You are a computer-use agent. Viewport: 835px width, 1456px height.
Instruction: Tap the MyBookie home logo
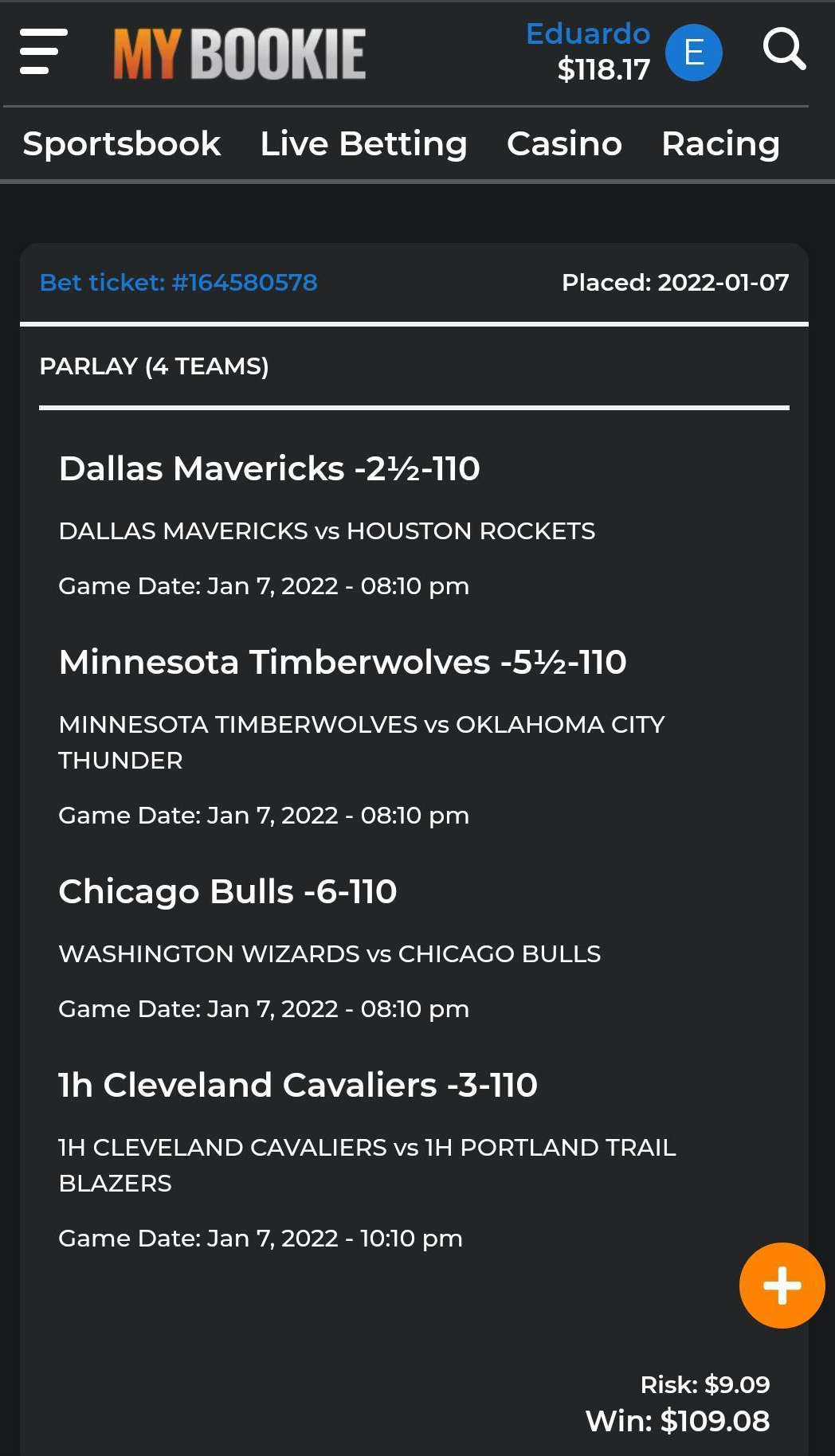[239, 54]
